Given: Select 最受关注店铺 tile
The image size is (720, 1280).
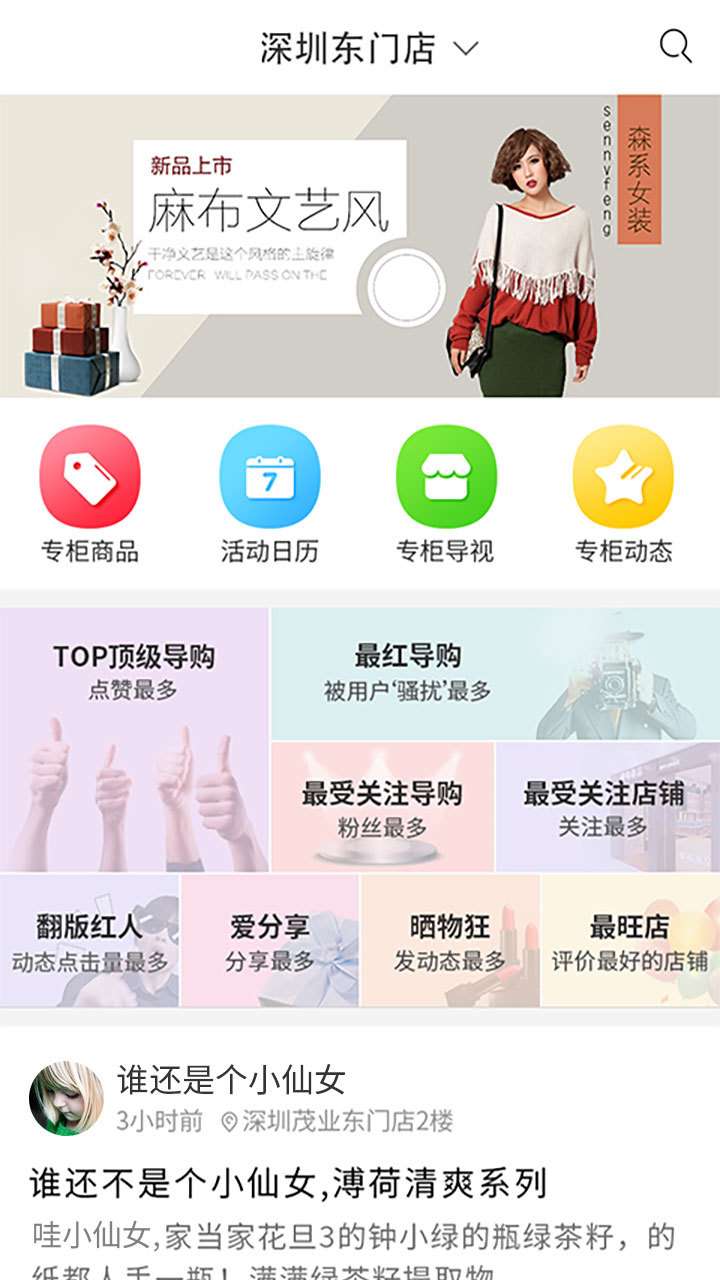Looking at the screenshot, I should tap(607, 807).
